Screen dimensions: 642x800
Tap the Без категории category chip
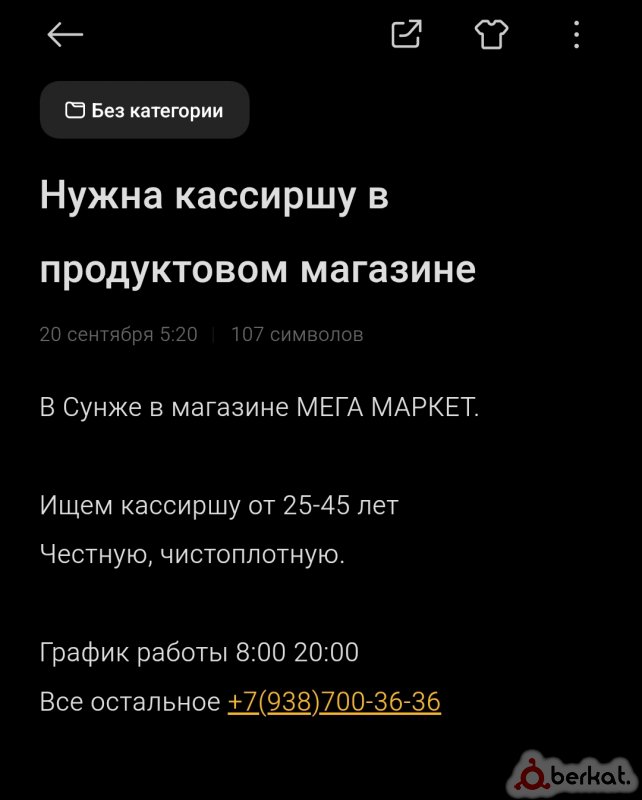[x=144, y=110]
